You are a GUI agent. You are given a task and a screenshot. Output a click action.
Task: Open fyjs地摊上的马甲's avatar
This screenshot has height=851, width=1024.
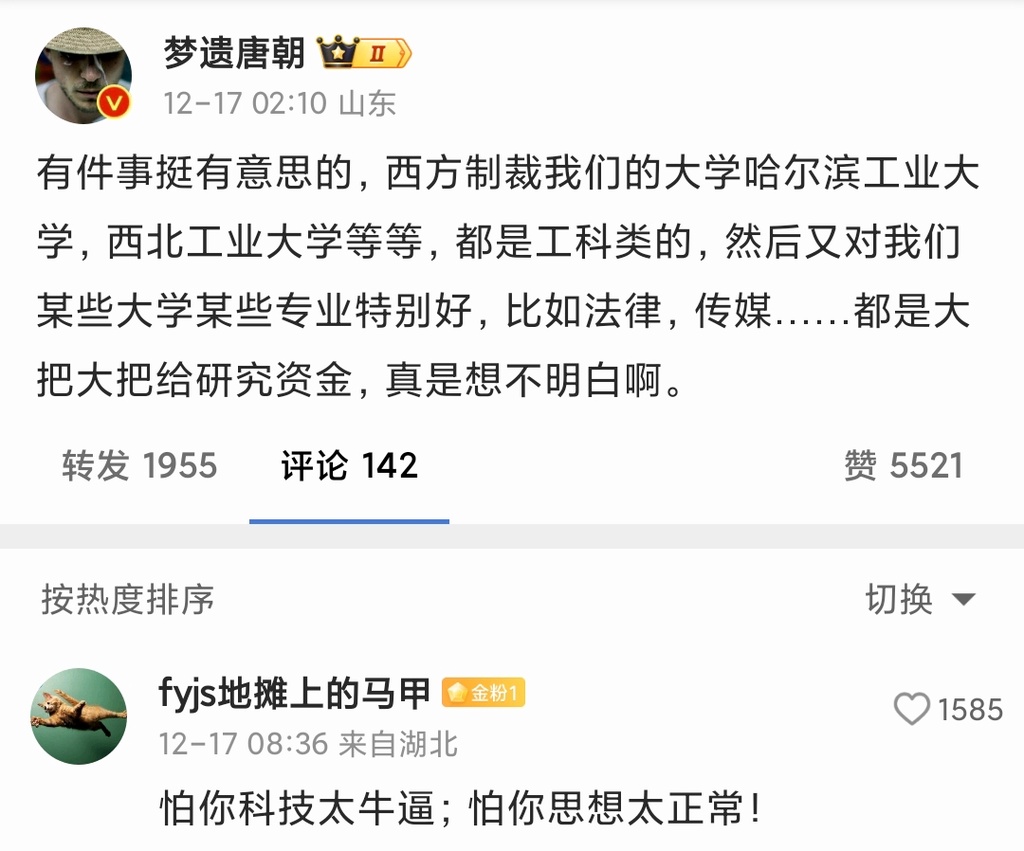(x=79, y=715)
